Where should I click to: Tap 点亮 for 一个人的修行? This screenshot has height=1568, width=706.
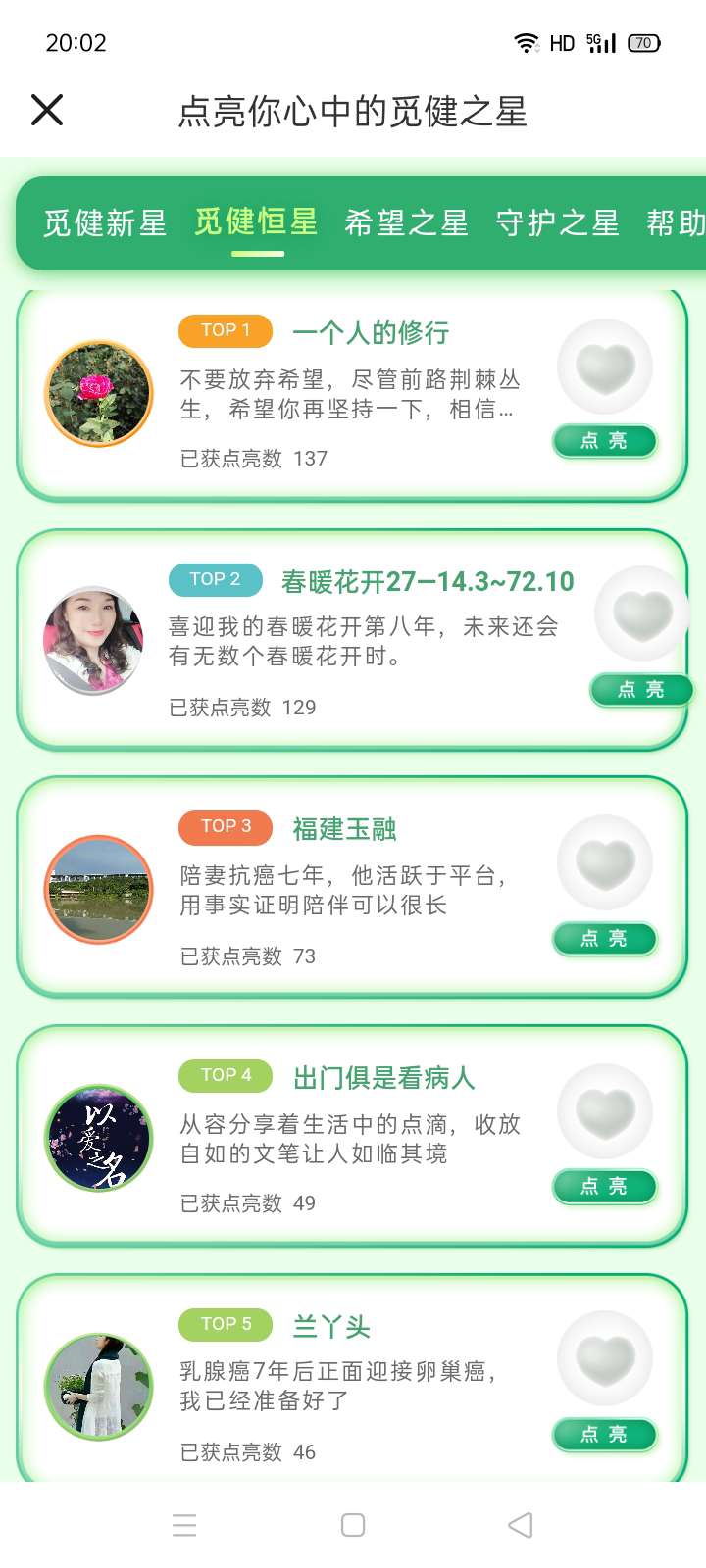(x=604, y=441)
